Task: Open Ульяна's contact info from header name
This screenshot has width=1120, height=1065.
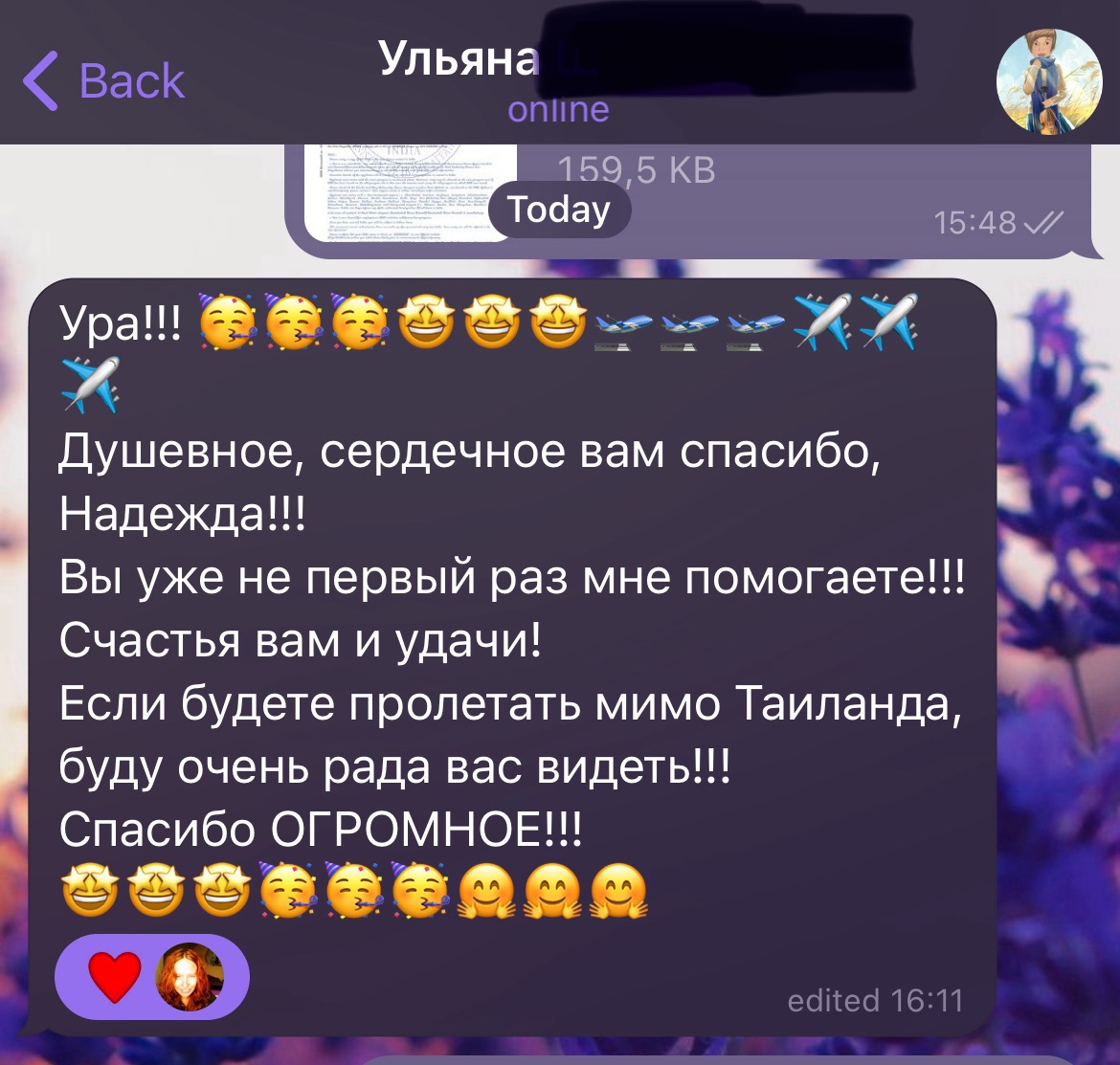Action: 459,59
